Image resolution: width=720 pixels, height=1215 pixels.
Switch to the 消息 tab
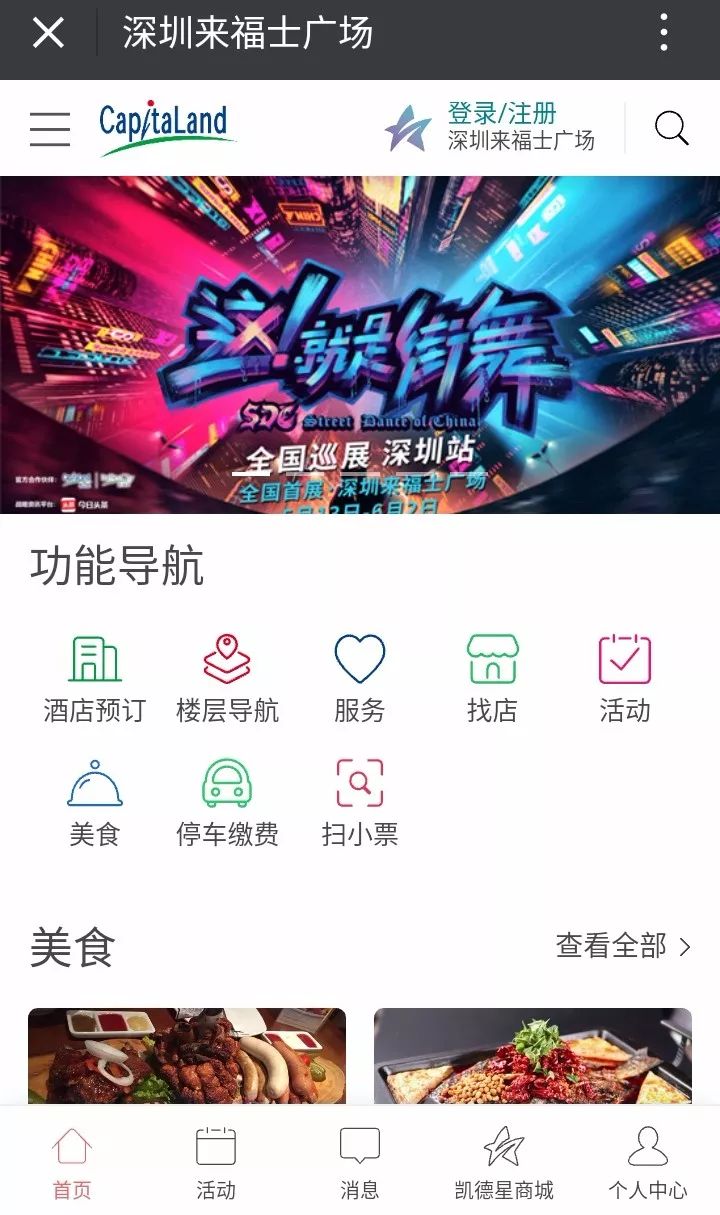coord(359,1162)
